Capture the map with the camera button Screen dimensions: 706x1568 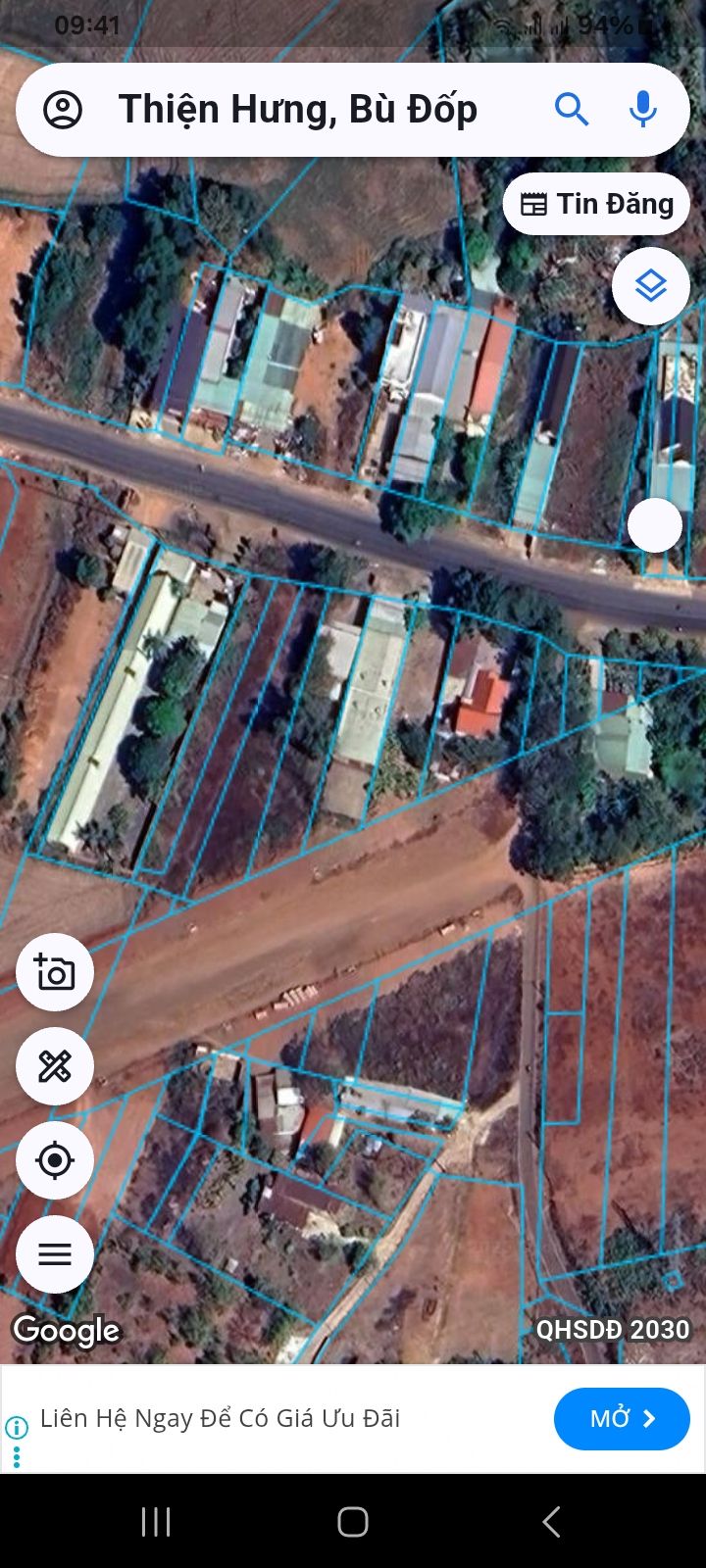[55, 972]
